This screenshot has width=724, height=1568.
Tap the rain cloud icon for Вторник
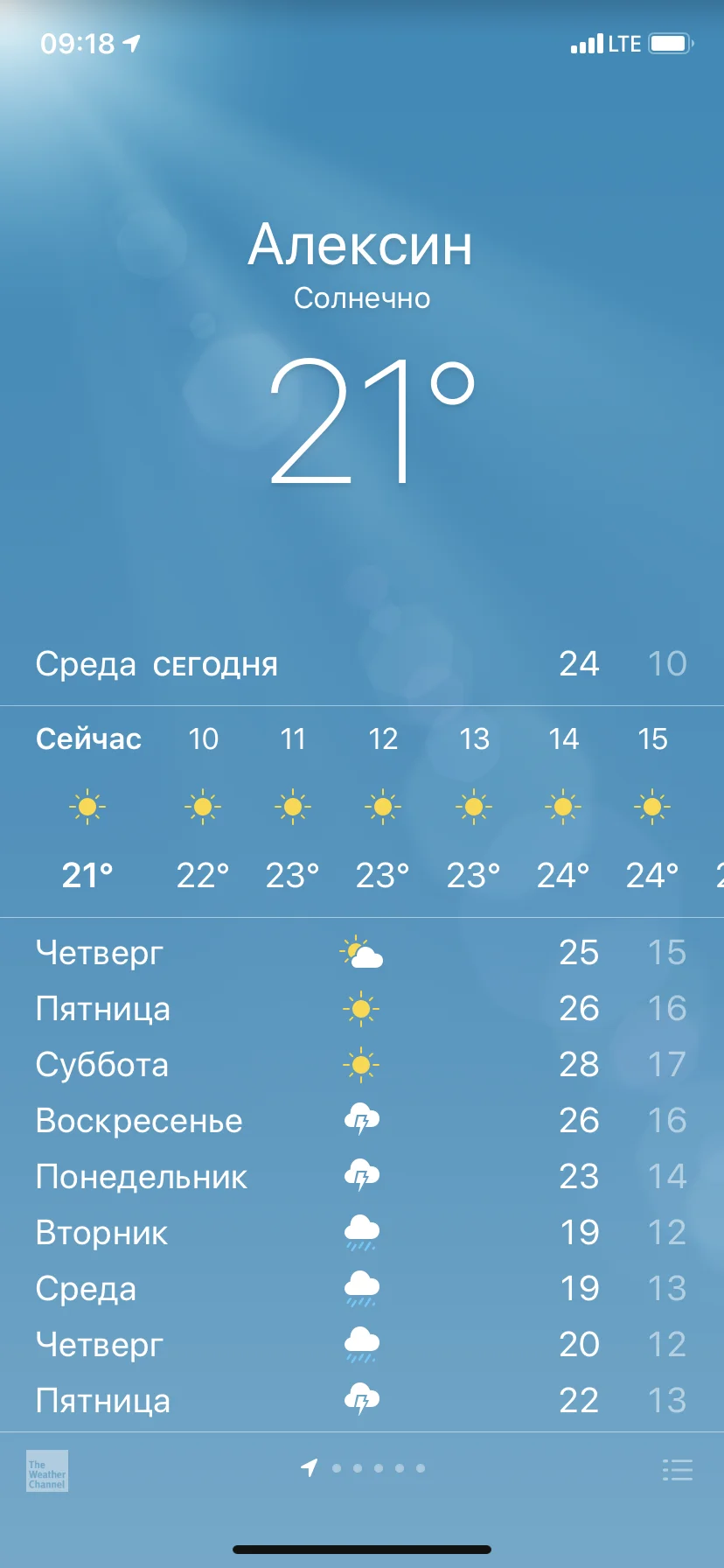point(362,1230)
